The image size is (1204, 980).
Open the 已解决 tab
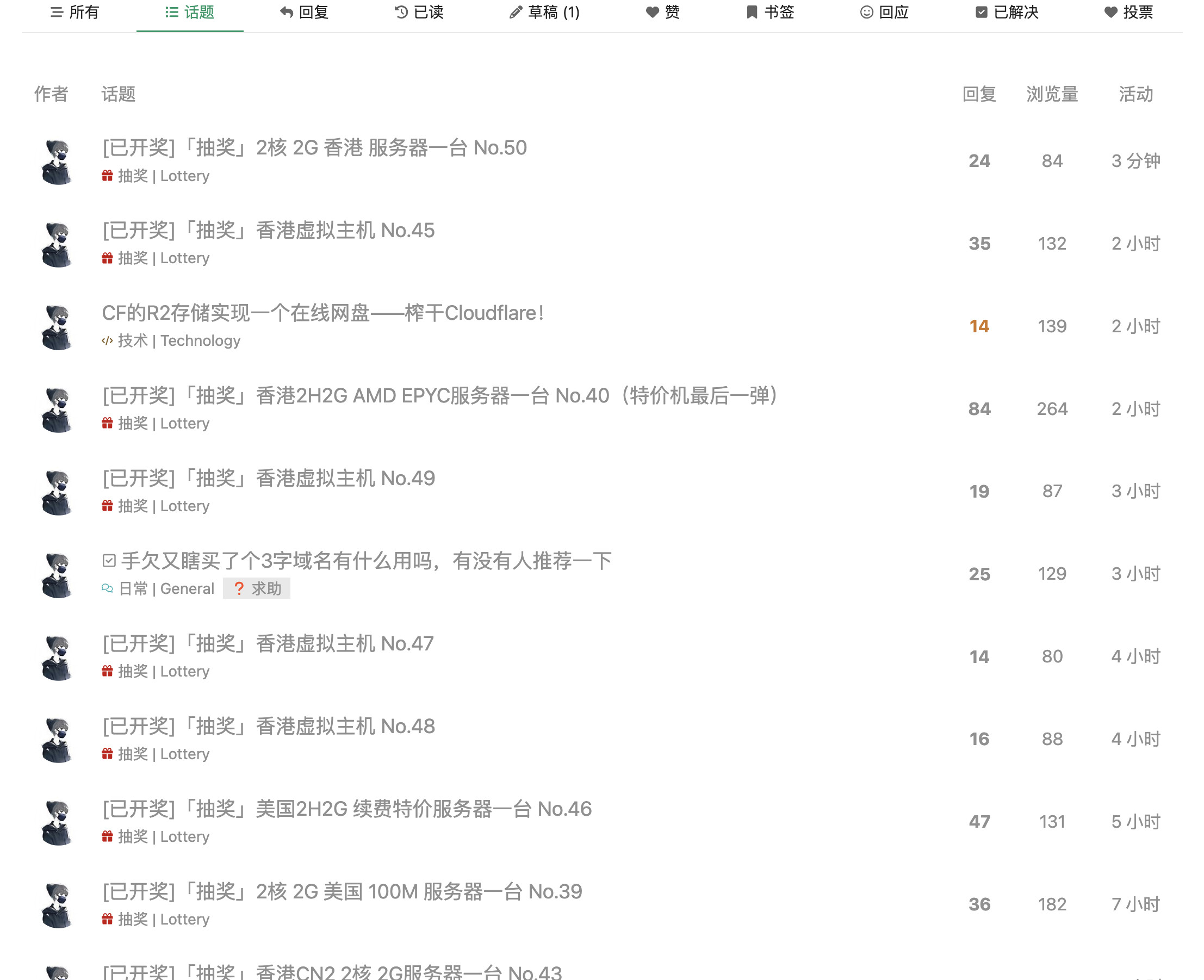(x=1007, y=13)
